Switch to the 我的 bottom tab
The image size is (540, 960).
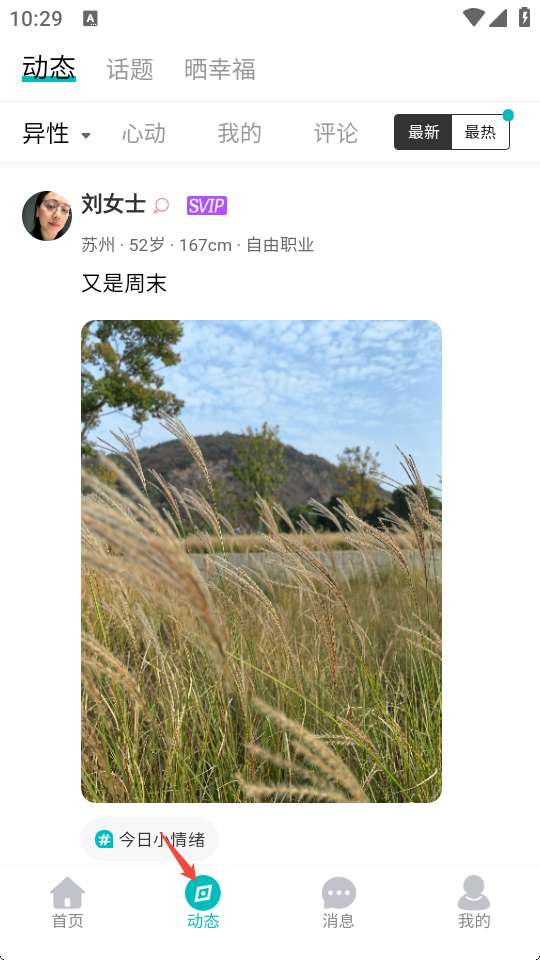coord(474,902)
